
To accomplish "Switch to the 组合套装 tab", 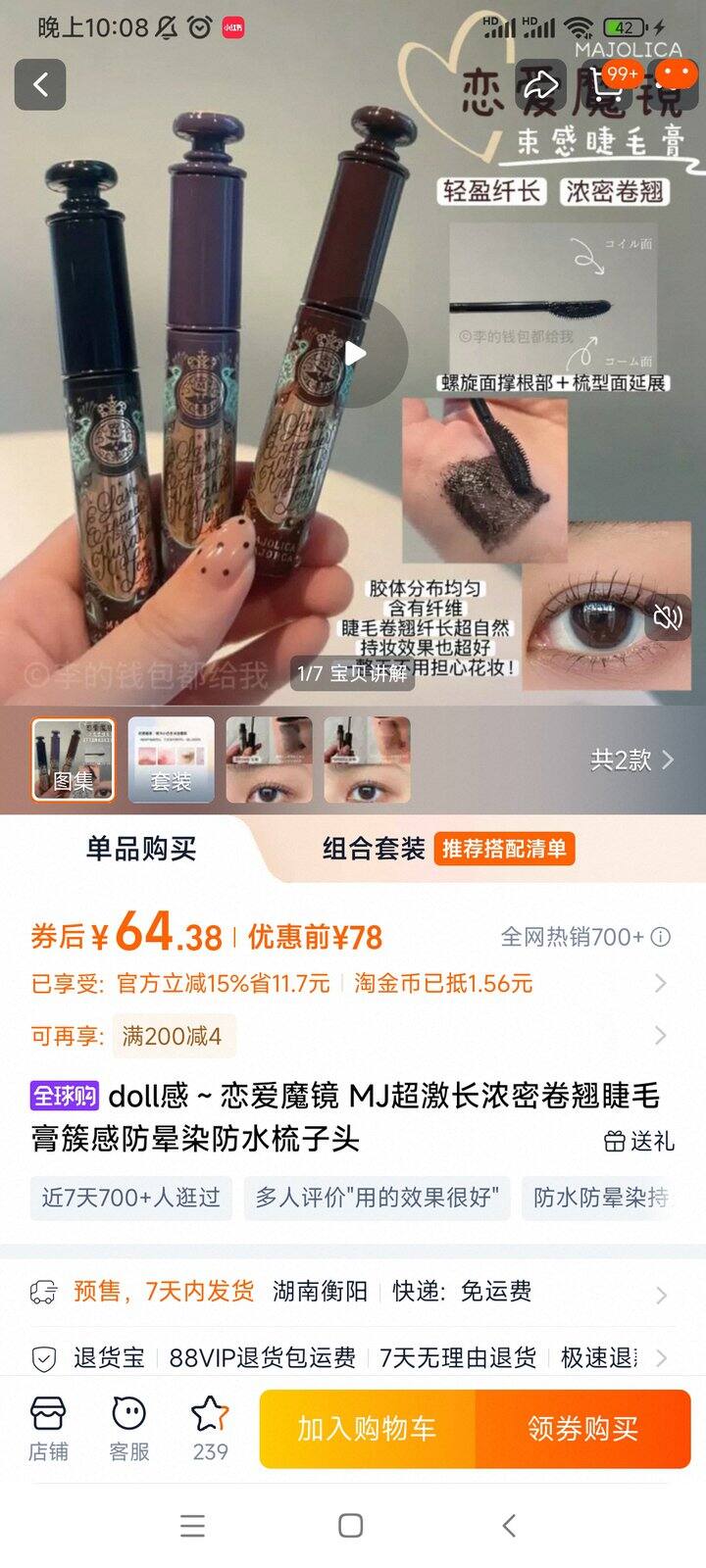I will [x=373, y=849].
